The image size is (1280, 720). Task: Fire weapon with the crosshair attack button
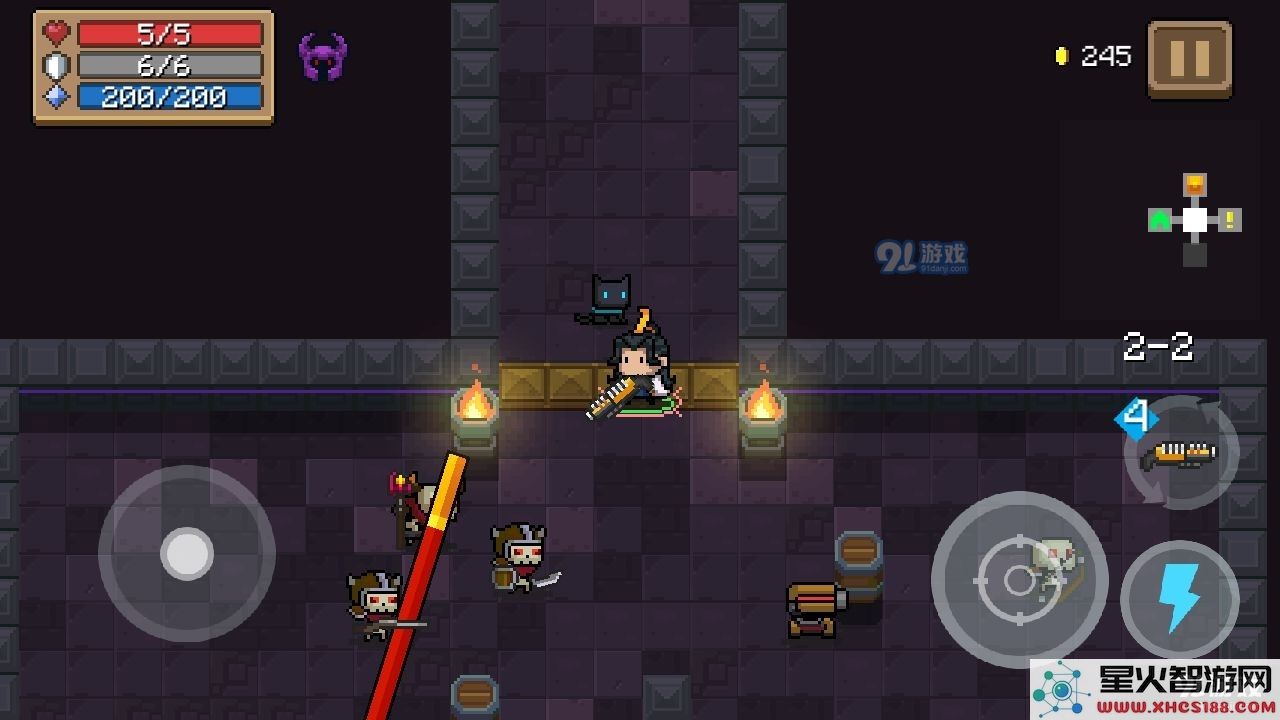(1019, 578)
